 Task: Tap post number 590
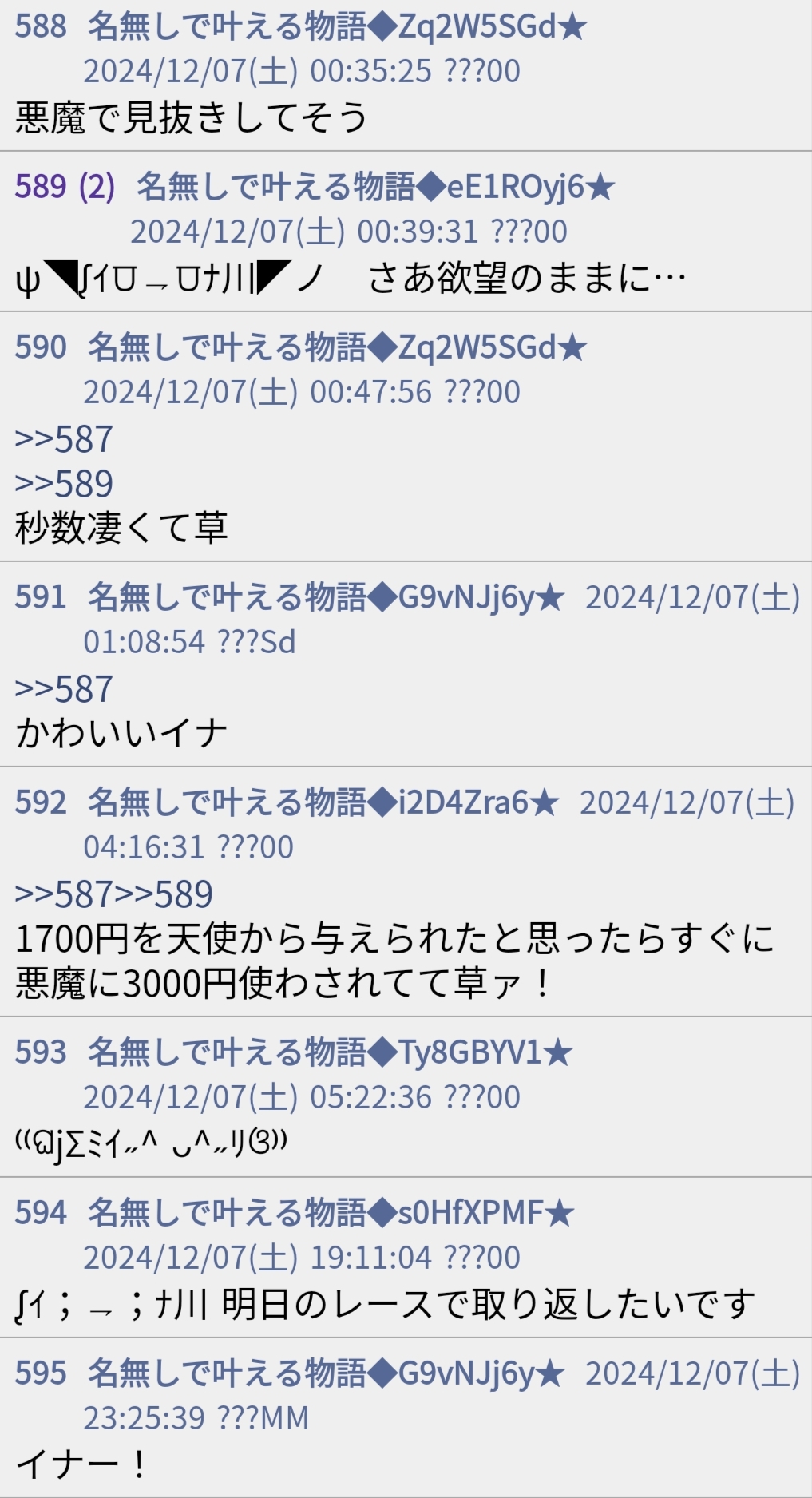(x=41, y=347)
